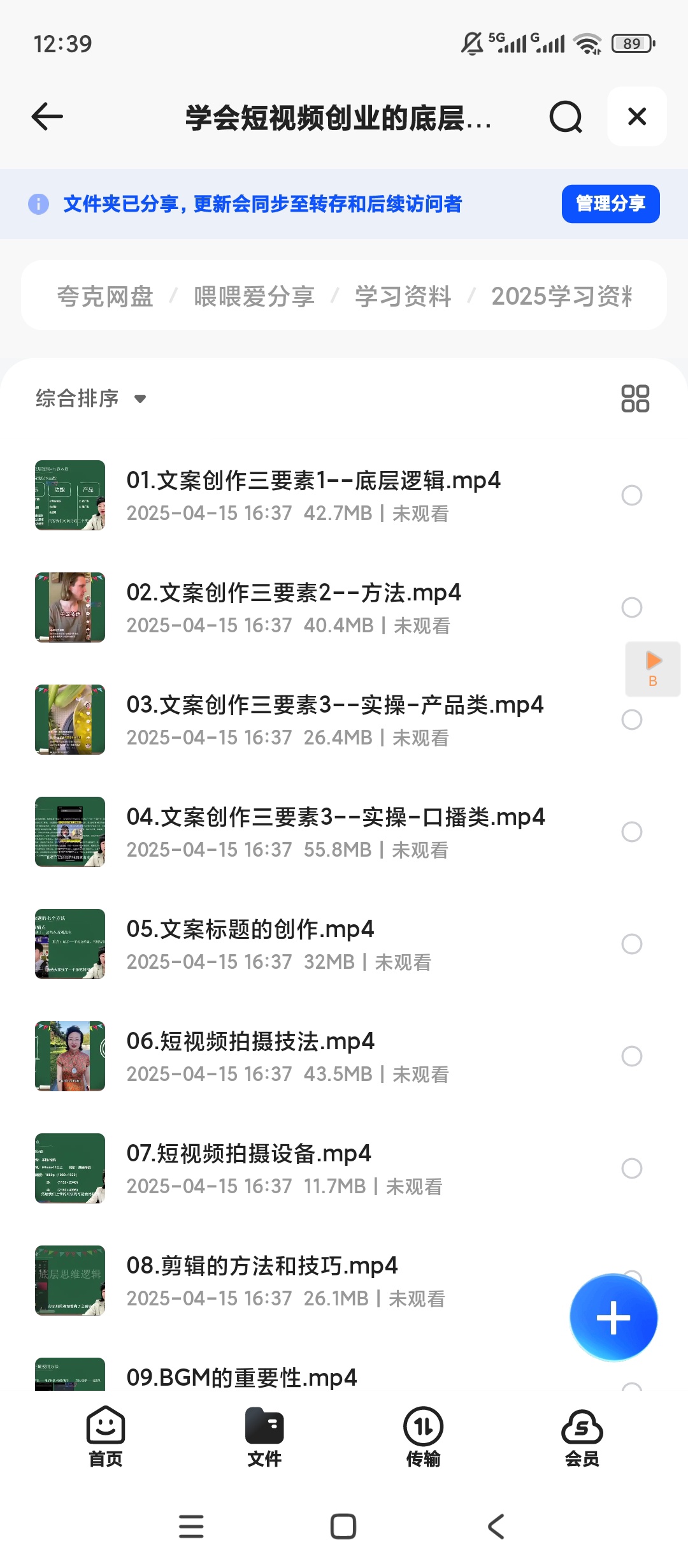
Task: Tap the 管理分享 button
Action: 610,204
